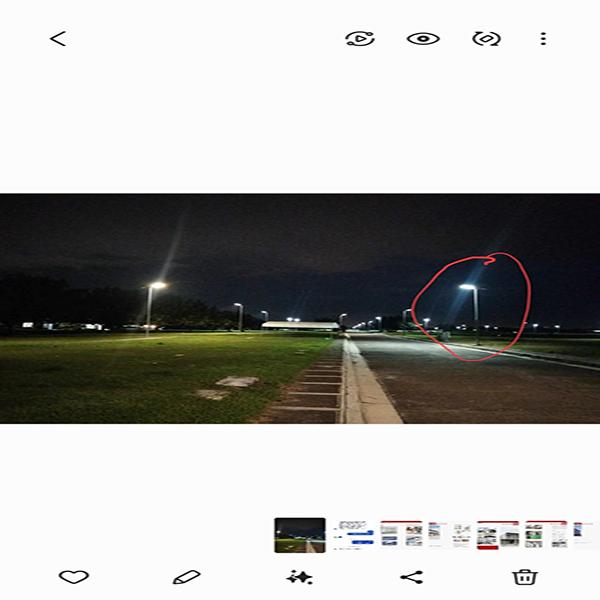Select the night street thumbnail in filmstrip
The height and width of the screenshot is (600, 600).
300,535
